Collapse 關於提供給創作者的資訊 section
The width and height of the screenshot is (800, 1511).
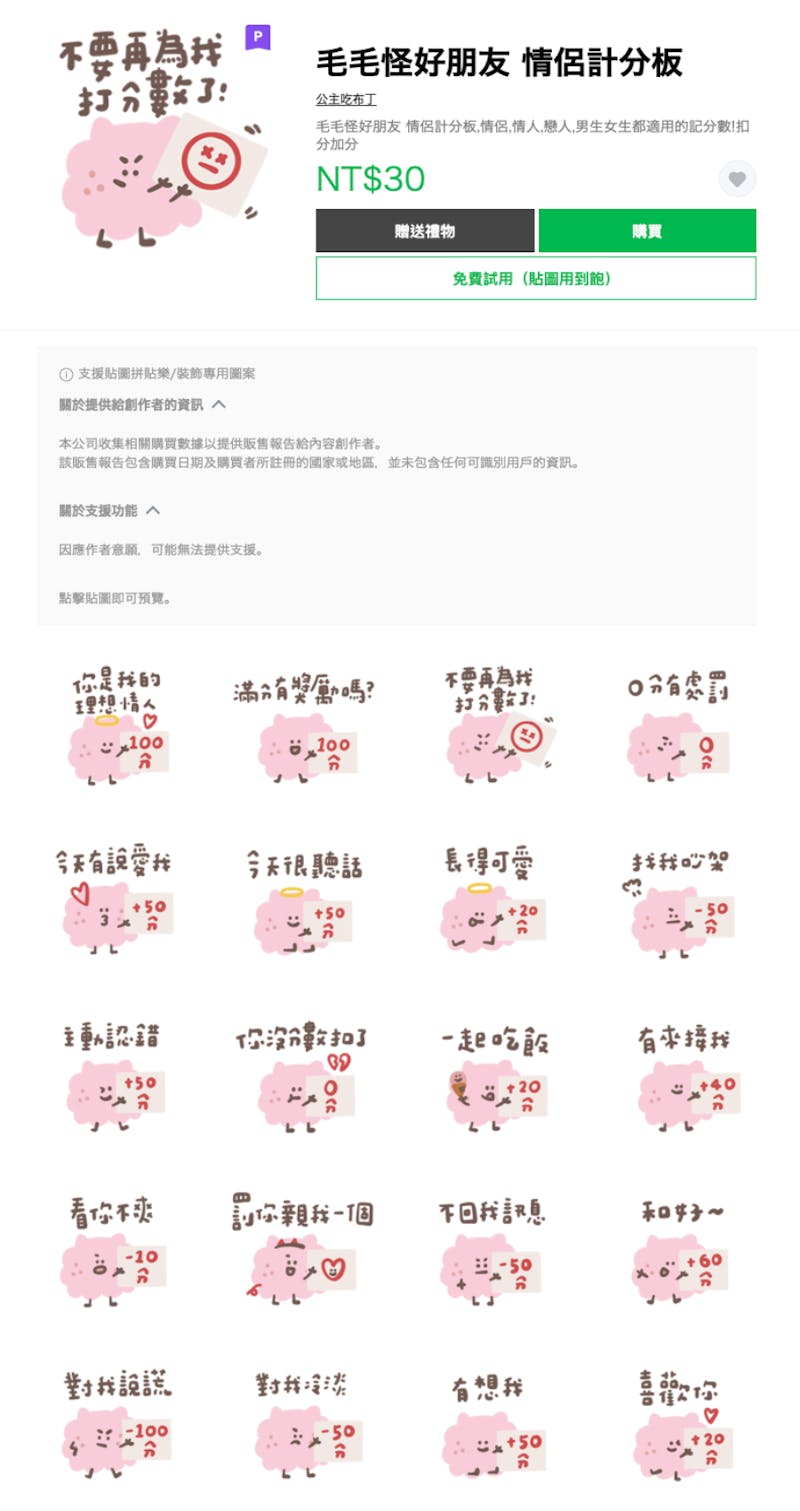219,405
